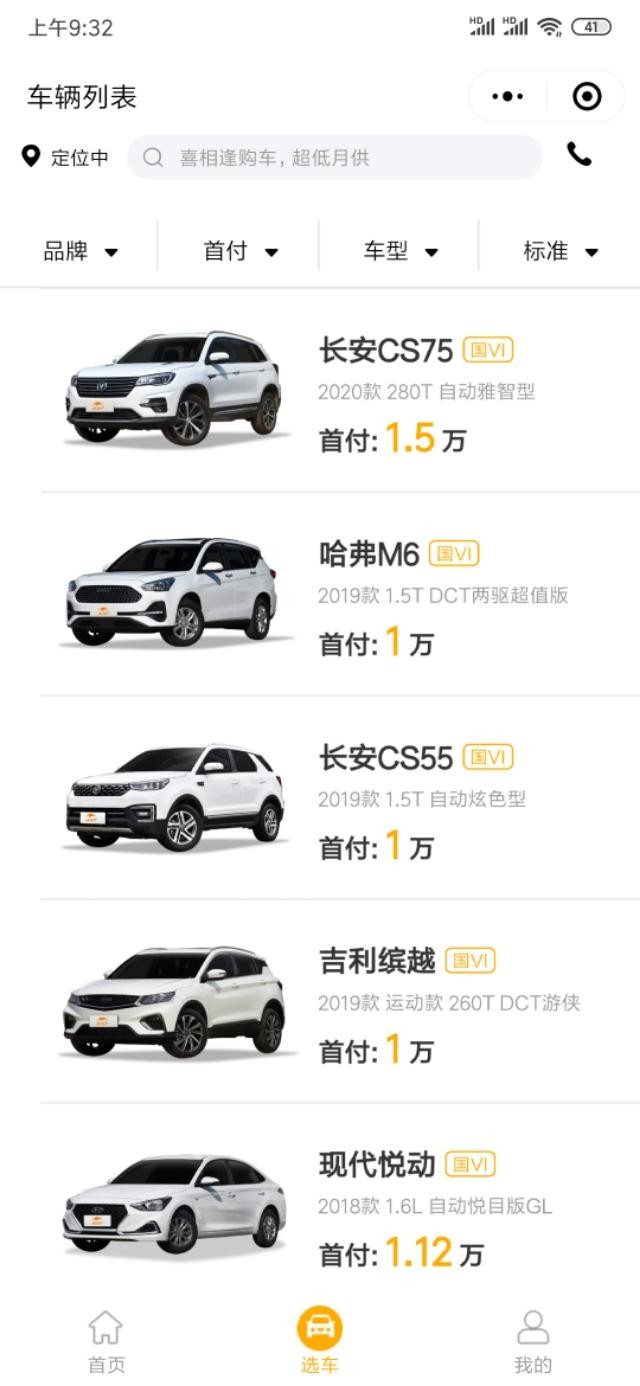This screenshot has height=1386, width=640.
Task: Expand the 车型 filter dropdown
Action: click(400, 251)
